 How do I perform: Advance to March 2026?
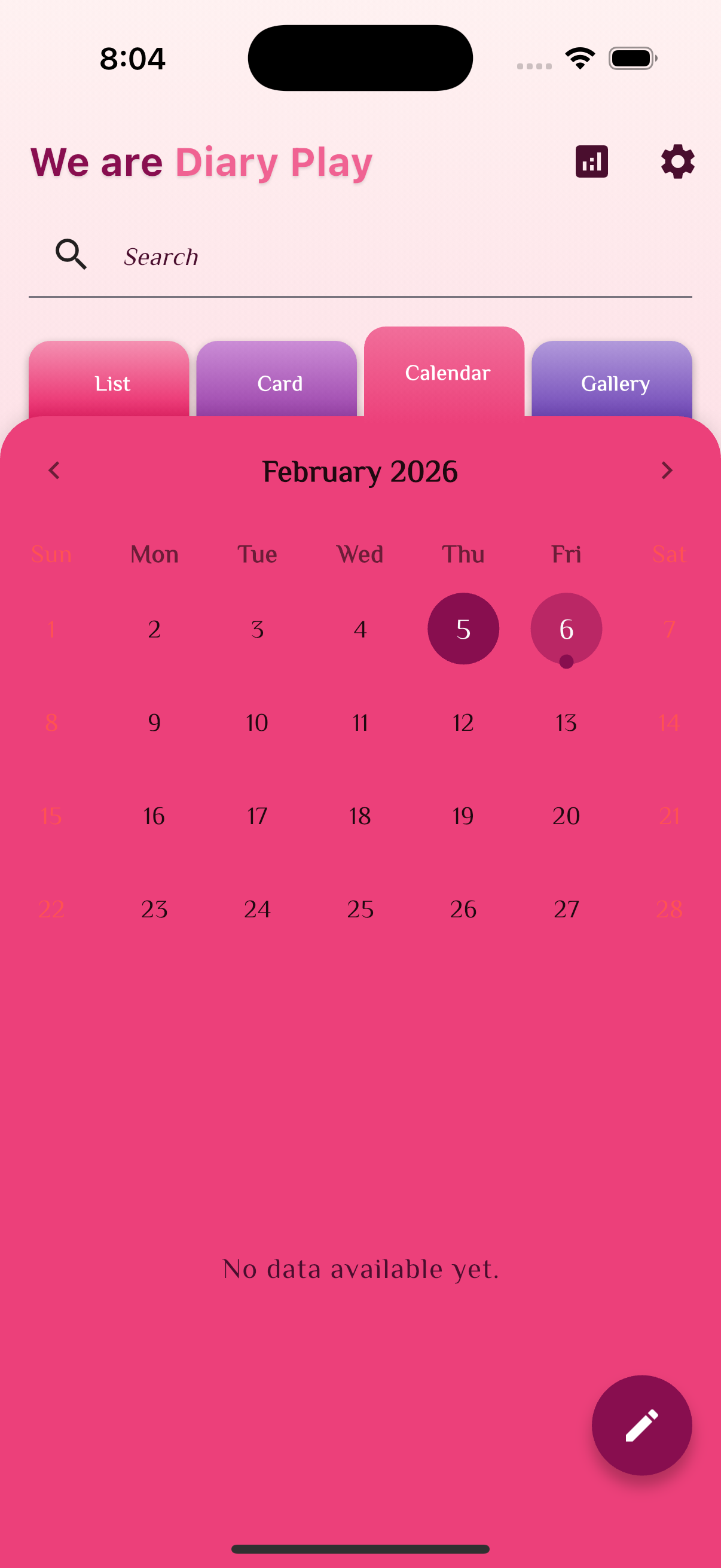667,471
